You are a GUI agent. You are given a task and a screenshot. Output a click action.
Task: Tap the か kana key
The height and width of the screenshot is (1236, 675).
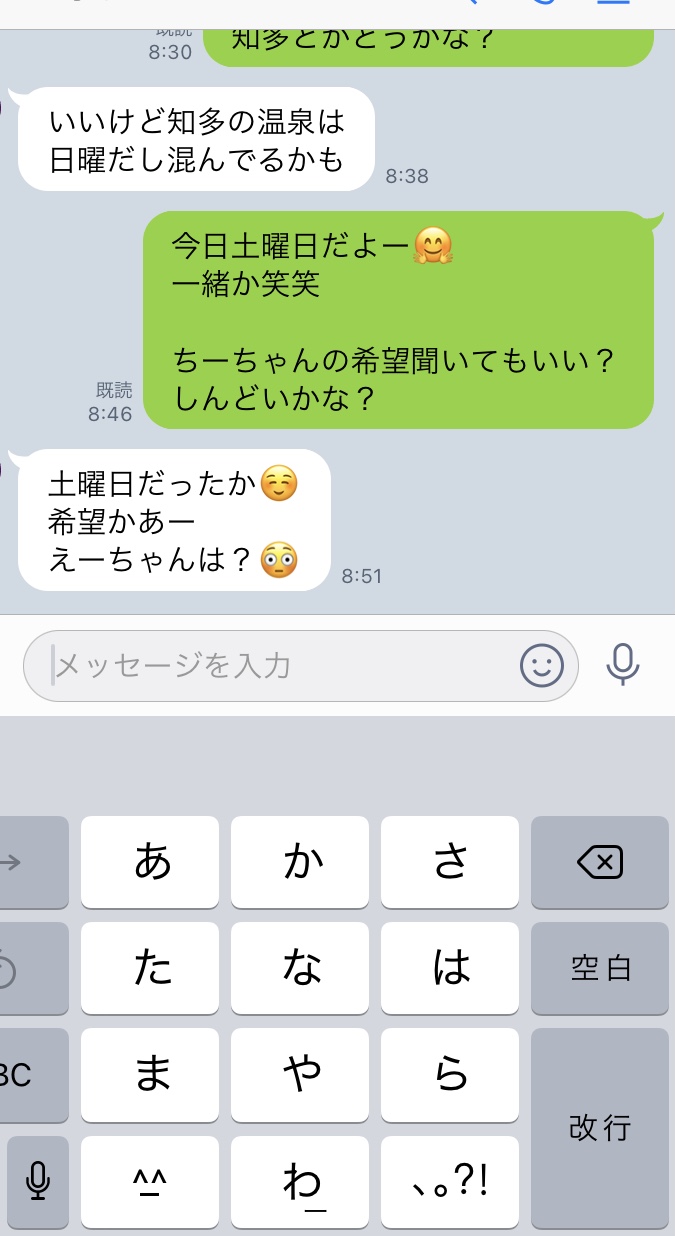pos(300,862)
